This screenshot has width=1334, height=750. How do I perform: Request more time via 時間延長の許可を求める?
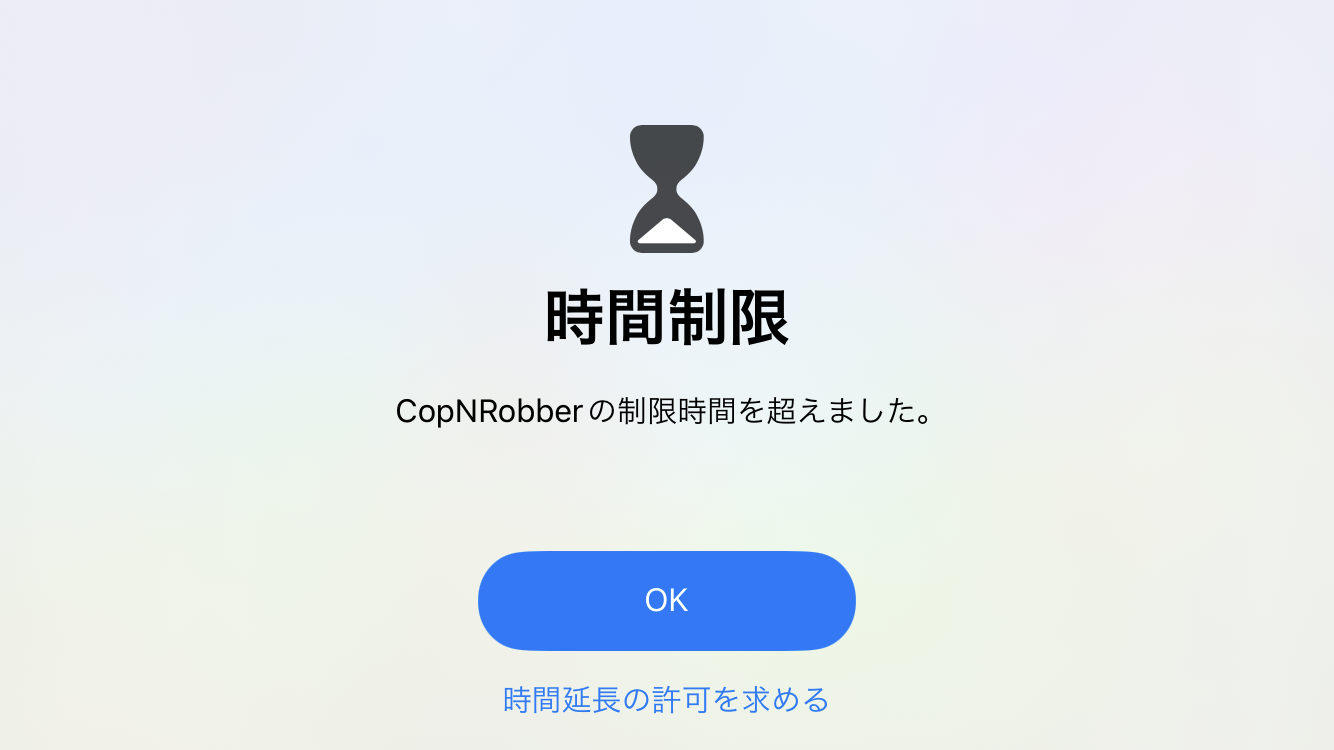(667, 700)
